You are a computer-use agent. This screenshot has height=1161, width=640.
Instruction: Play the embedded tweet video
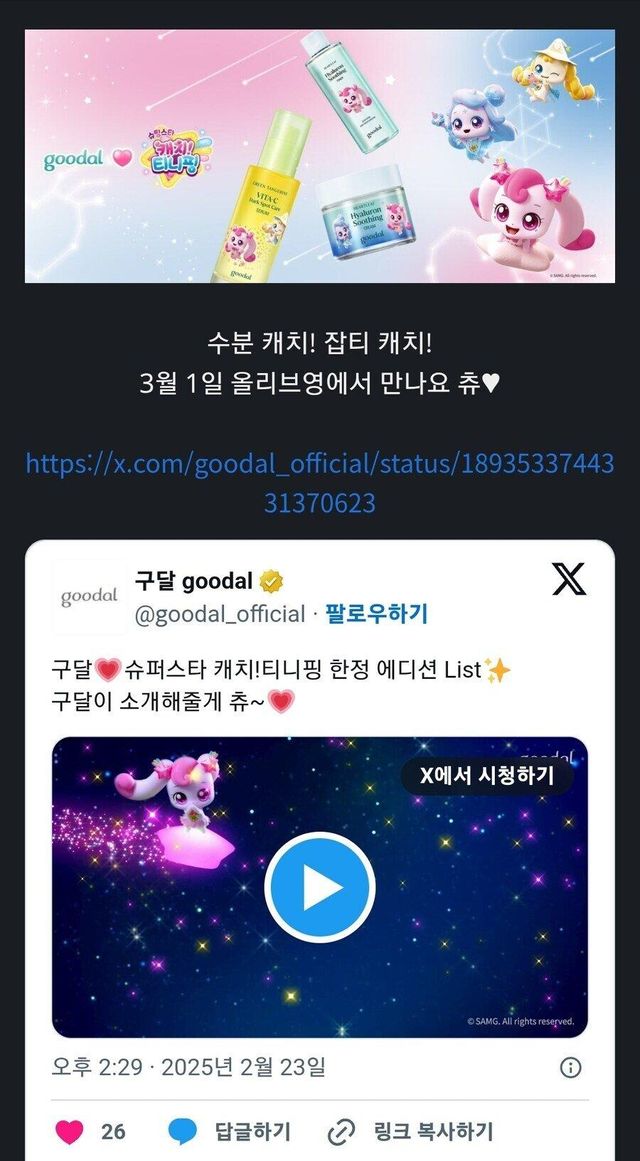pyautogui.click(x=320, y=887)
